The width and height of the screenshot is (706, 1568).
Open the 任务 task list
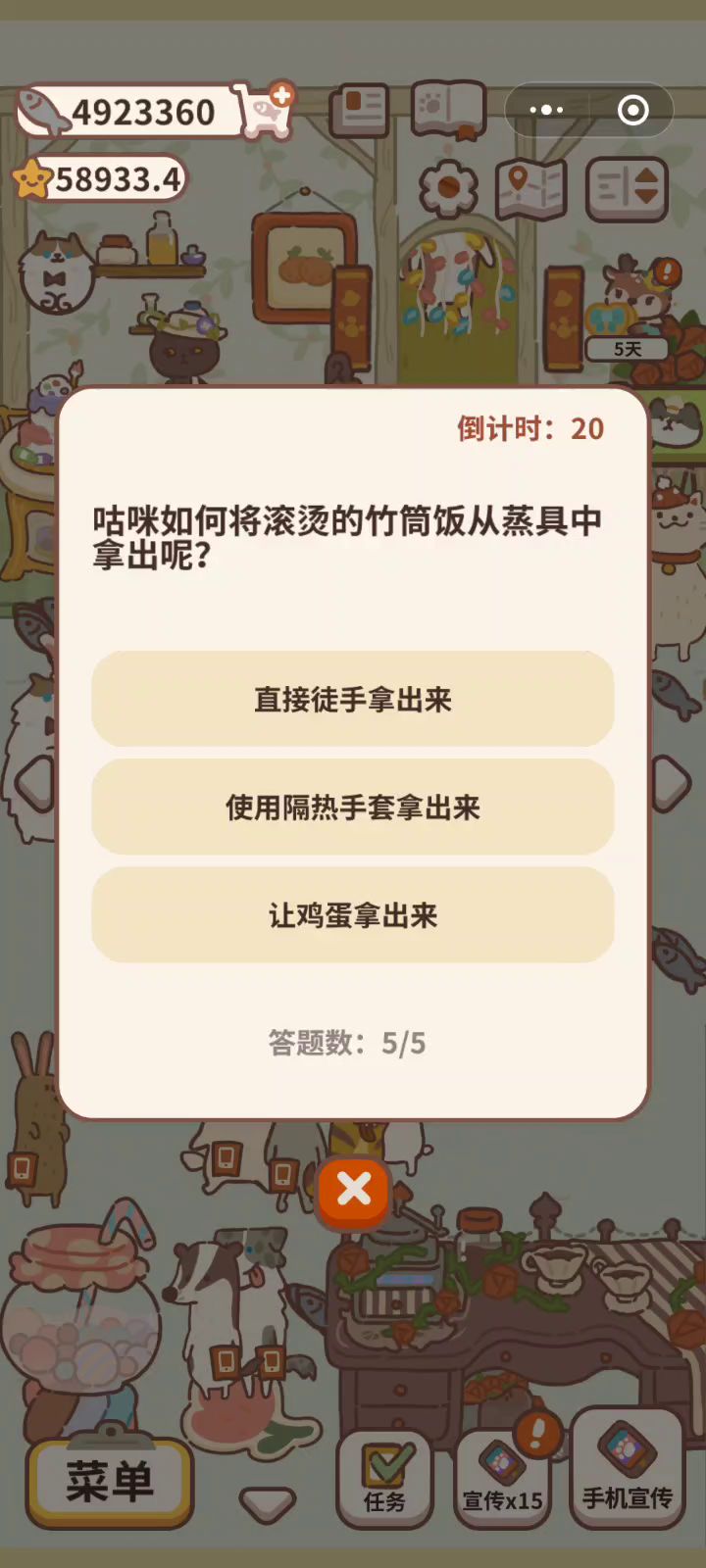[x=384, y=1480]
